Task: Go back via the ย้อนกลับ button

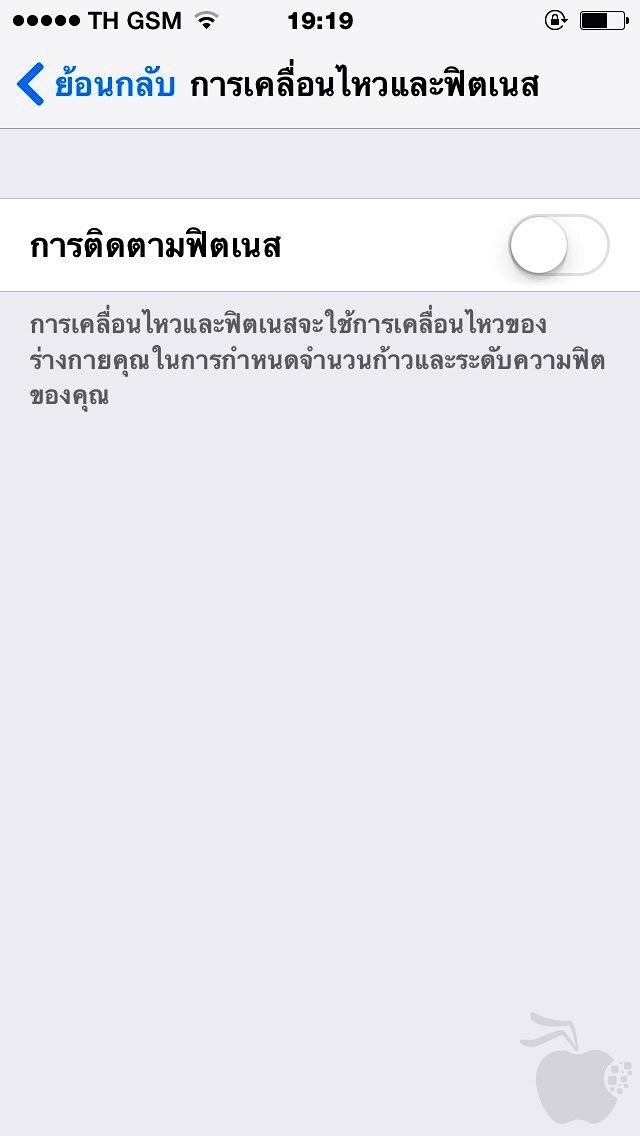Action: tap(95, 84)
